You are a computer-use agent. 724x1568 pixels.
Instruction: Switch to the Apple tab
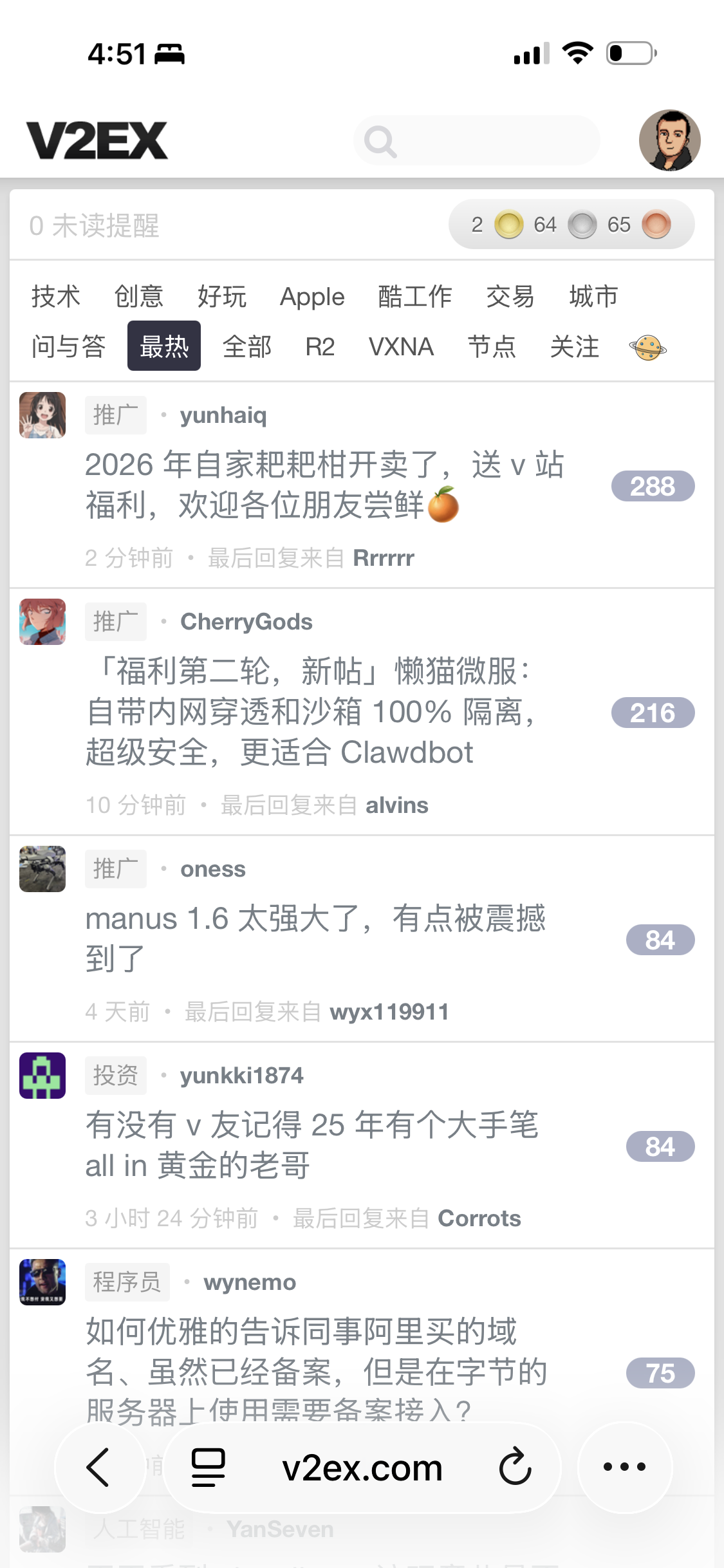pos(312,297)
